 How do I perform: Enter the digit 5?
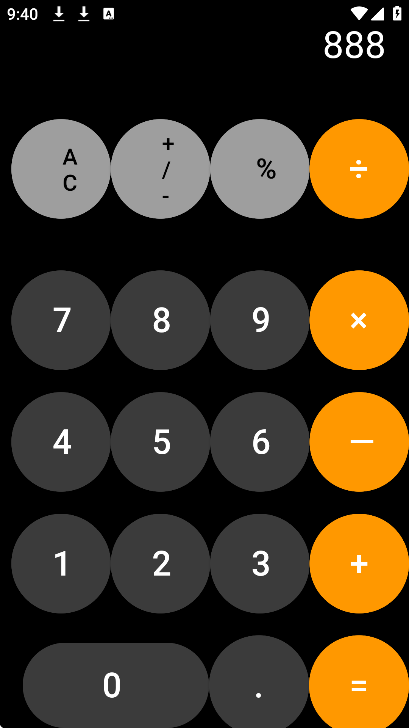point(160,442)
